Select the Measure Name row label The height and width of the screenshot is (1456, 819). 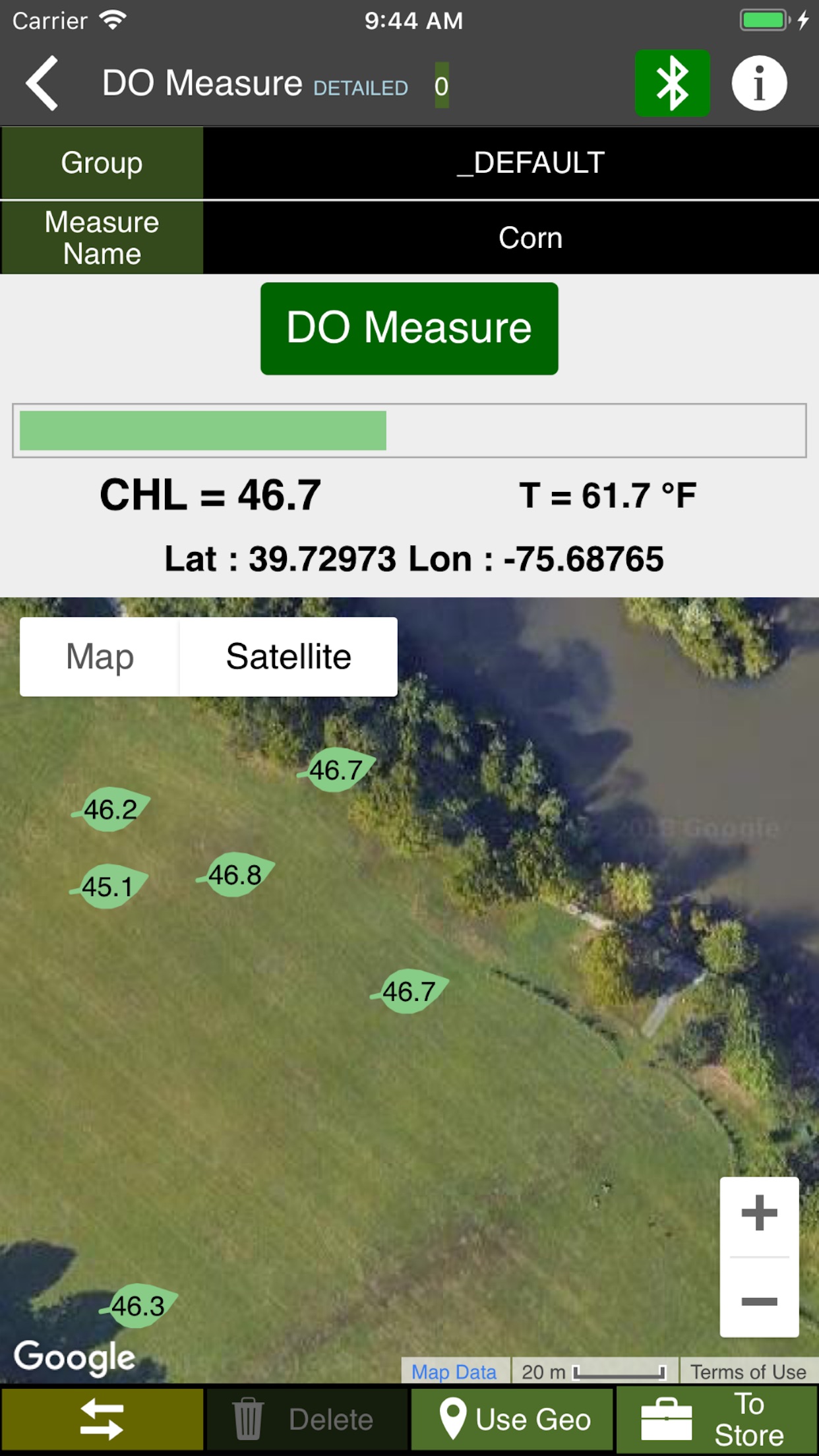click(x=100, y=237)
